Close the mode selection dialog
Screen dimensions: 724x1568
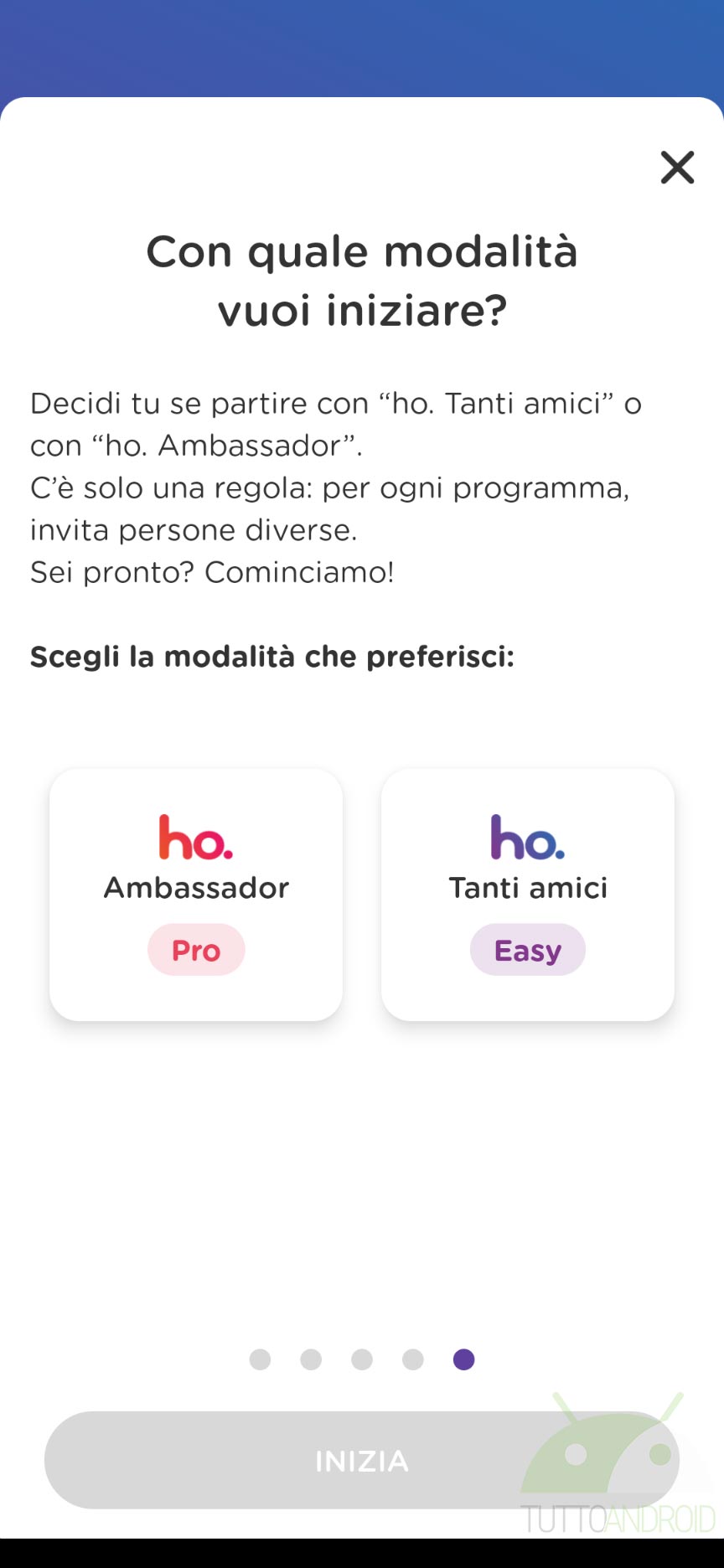pyautogui.click(x=677, y=168)
